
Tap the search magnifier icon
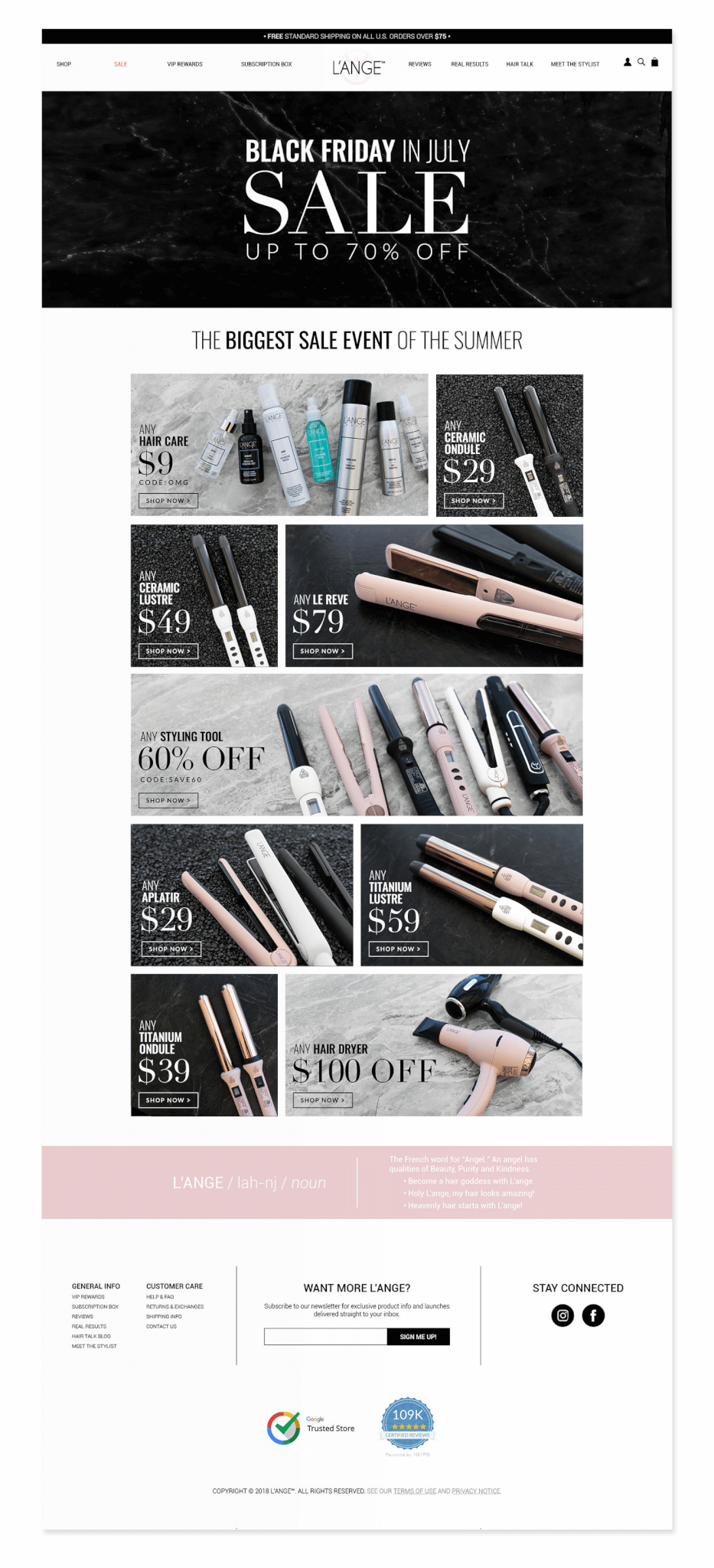(641, 62)
